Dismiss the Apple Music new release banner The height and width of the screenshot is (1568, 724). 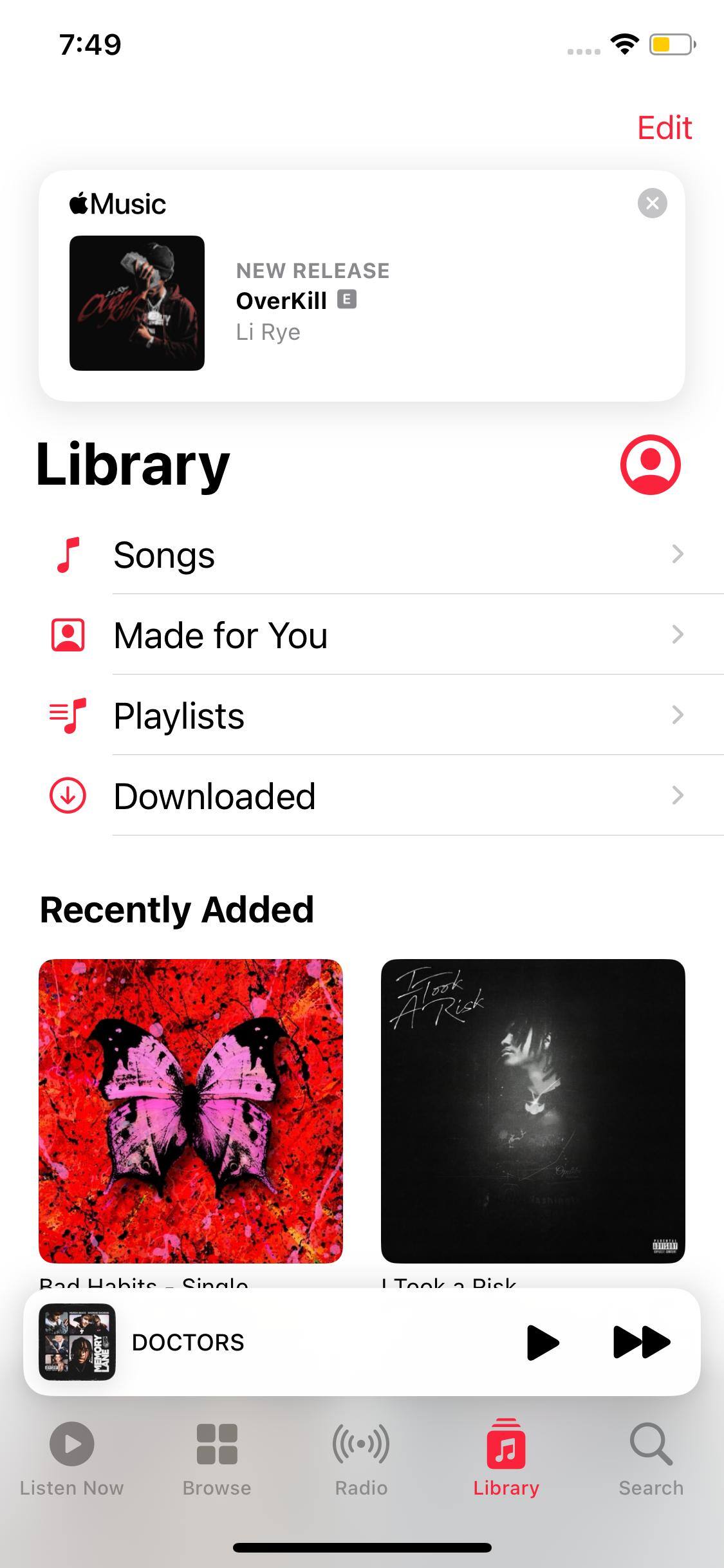pos(652,203)
